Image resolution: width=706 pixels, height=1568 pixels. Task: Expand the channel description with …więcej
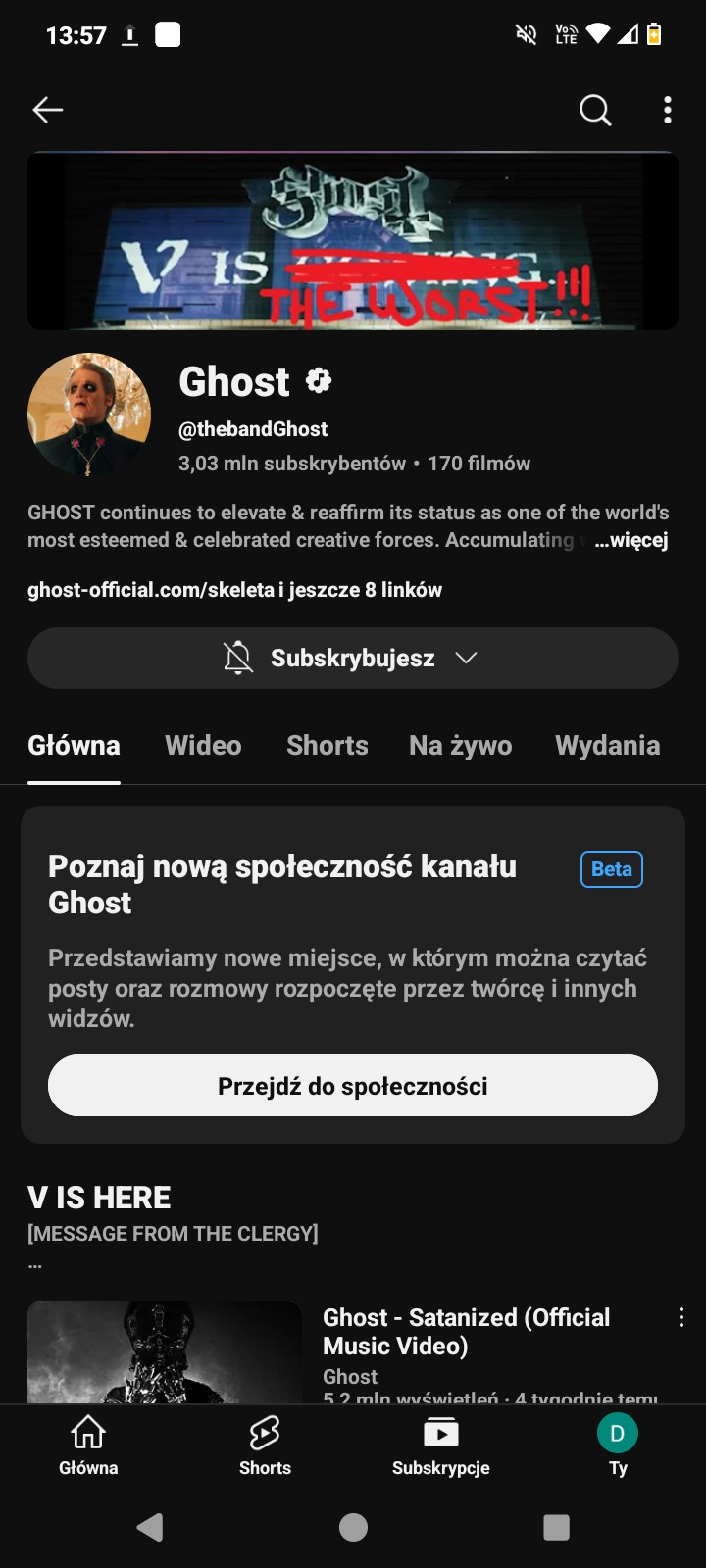[631, 540]
